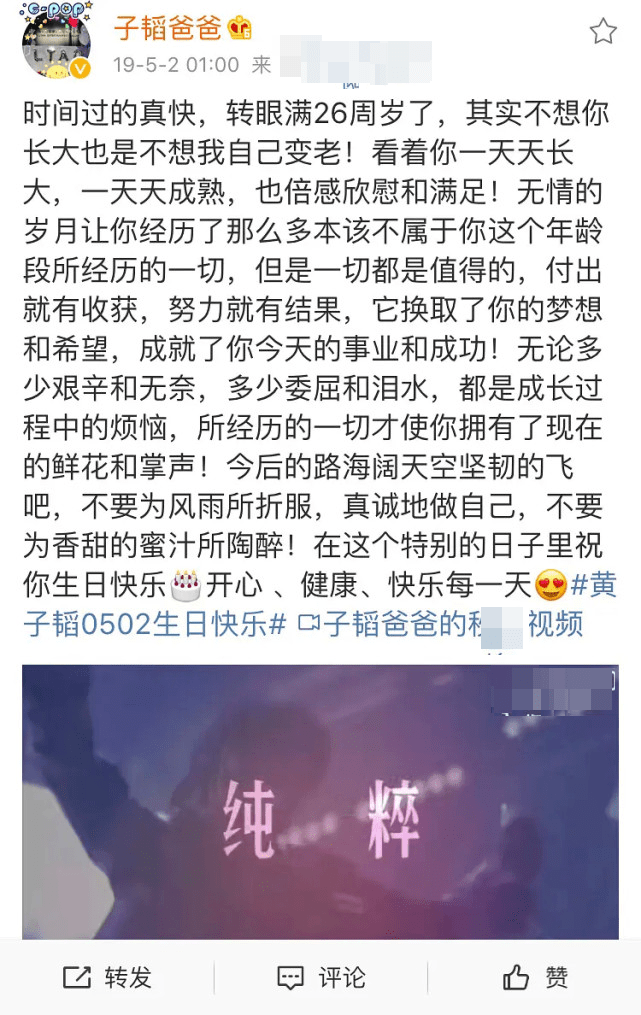
Task: Tap the 子韬爸爸 username
Action: coord(167,29)
